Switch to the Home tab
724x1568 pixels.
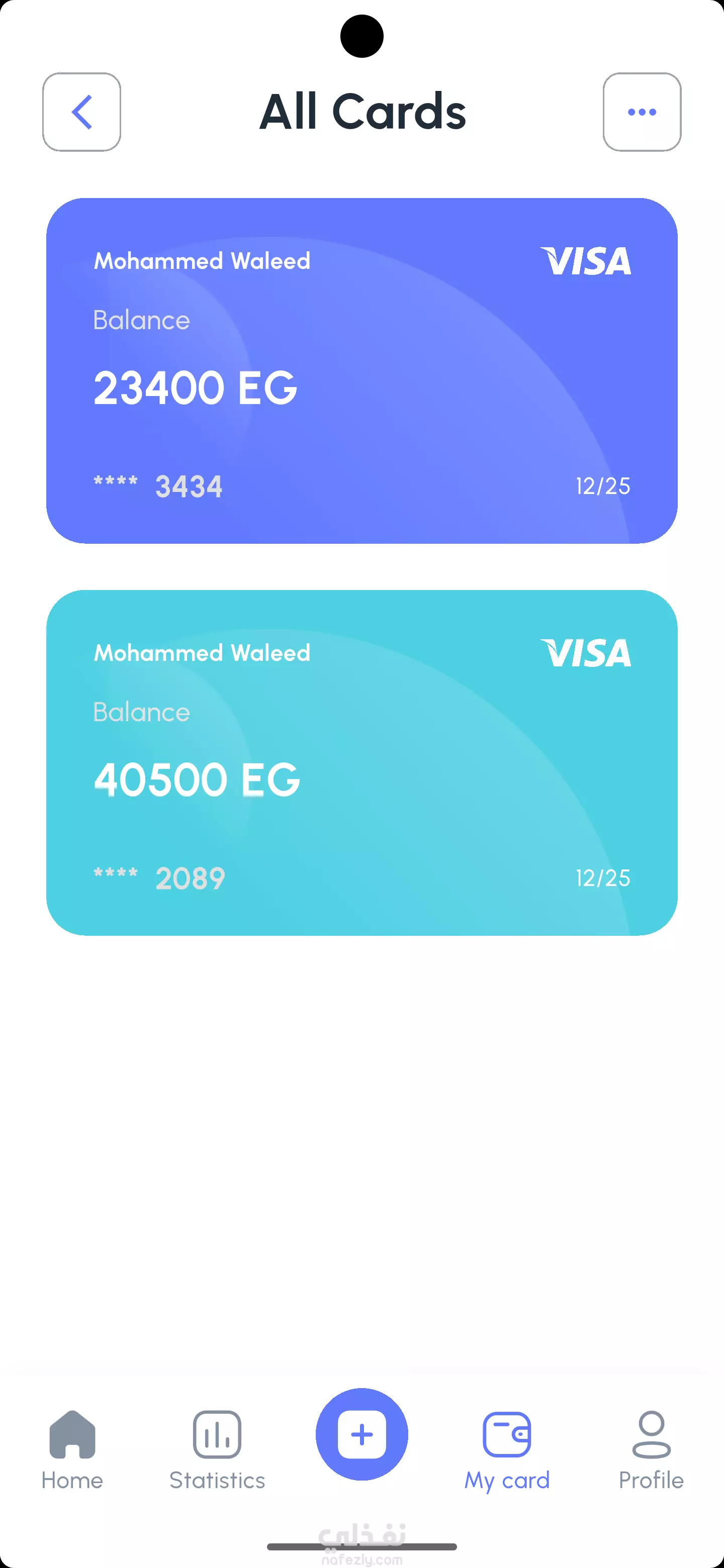point(72,1450)
